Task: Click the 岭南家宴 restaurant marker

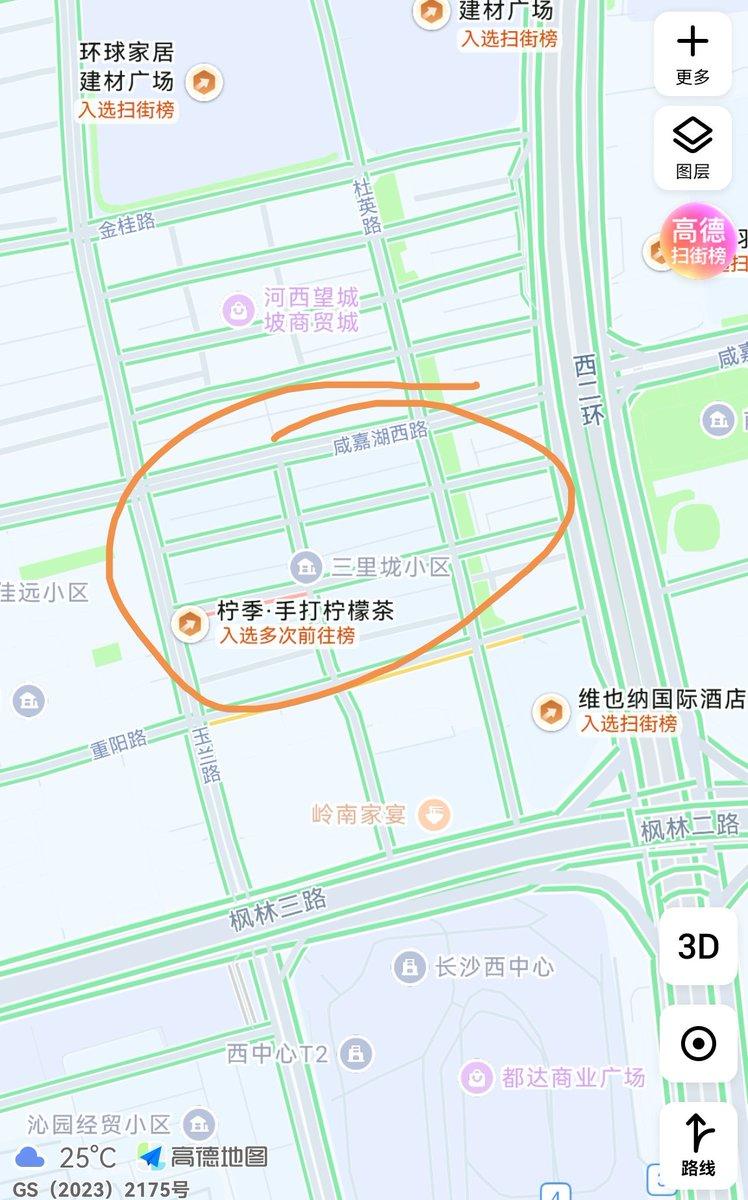Action: [x=432, y=813]
